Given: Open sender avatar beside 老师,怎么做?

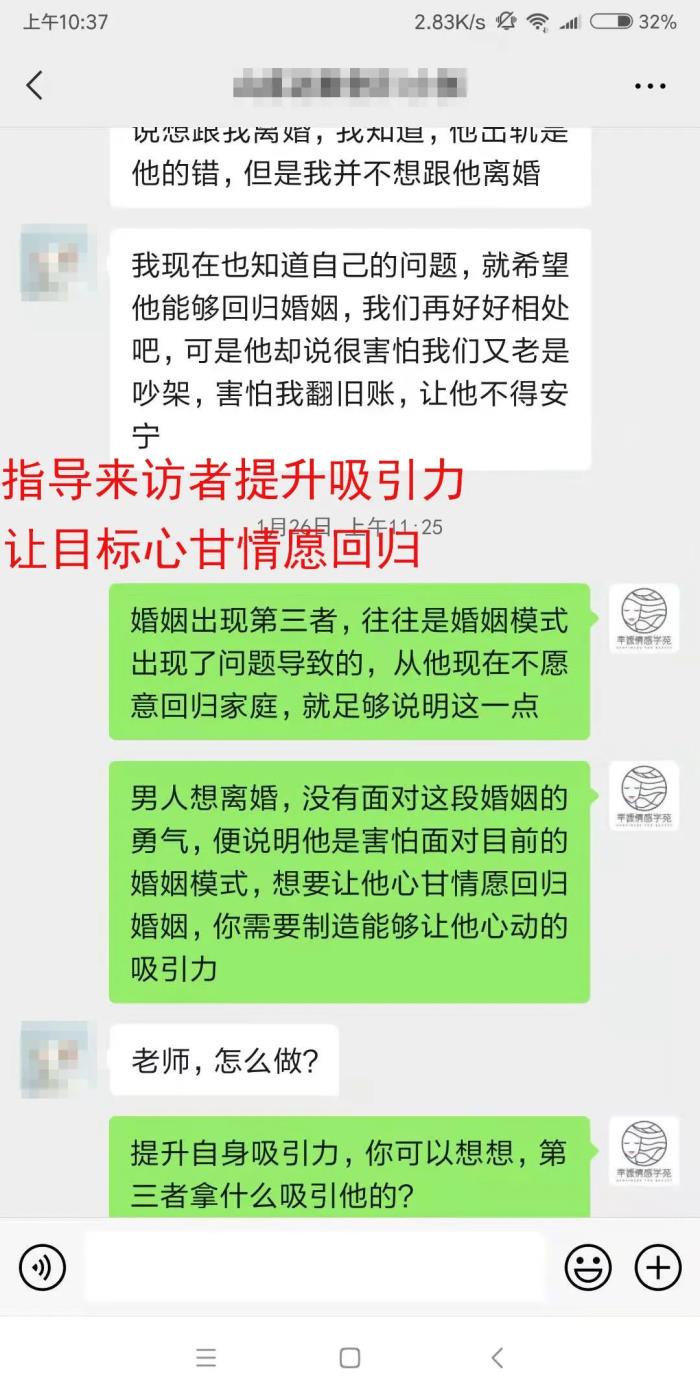Looking at the screenshot, I should click(55, 1059).
